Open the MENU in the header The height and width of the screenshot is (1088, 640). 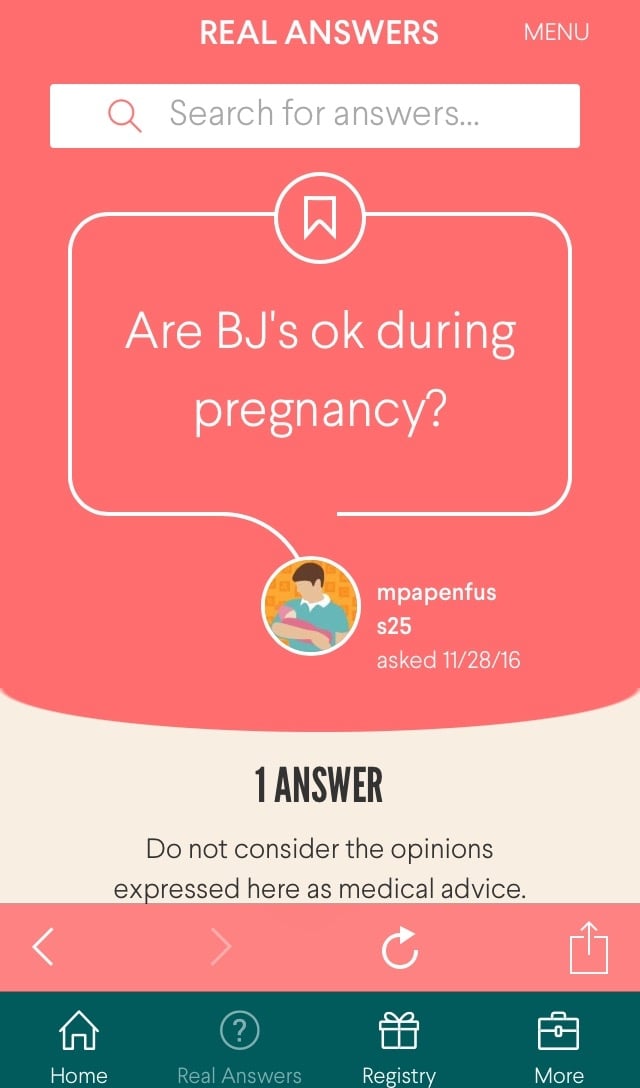[x=556, y=32]
